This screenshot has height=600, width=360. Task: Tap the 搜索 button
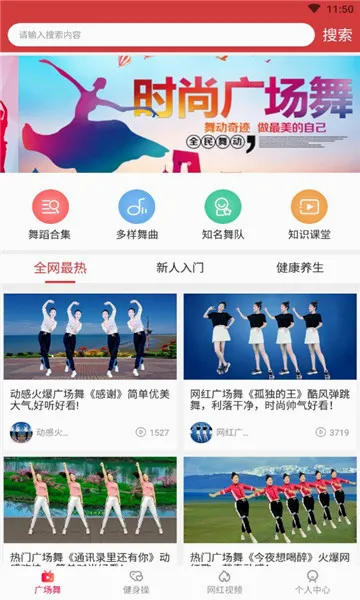[x=337, y=35]
